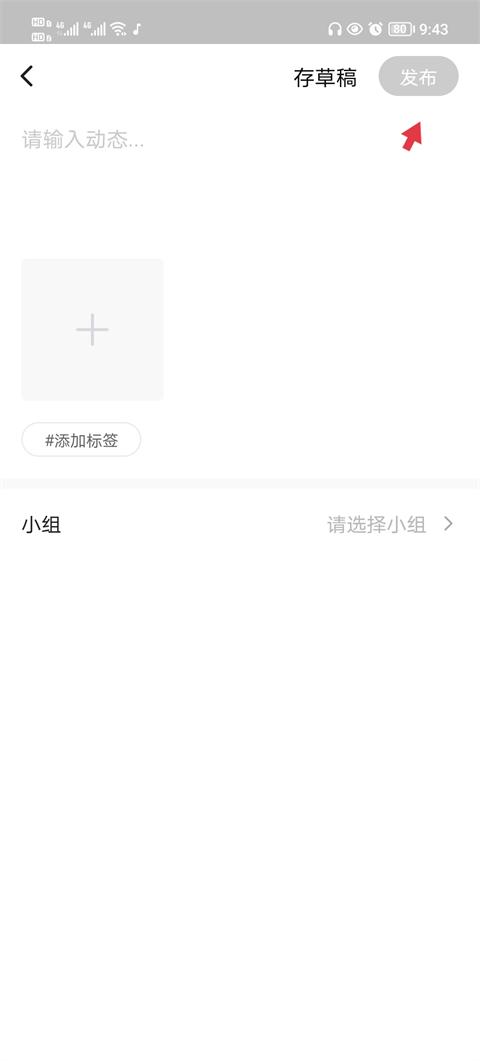Open the 小组 group selection row
This screenshot has height=1061, width=480.
pos(240,524)
